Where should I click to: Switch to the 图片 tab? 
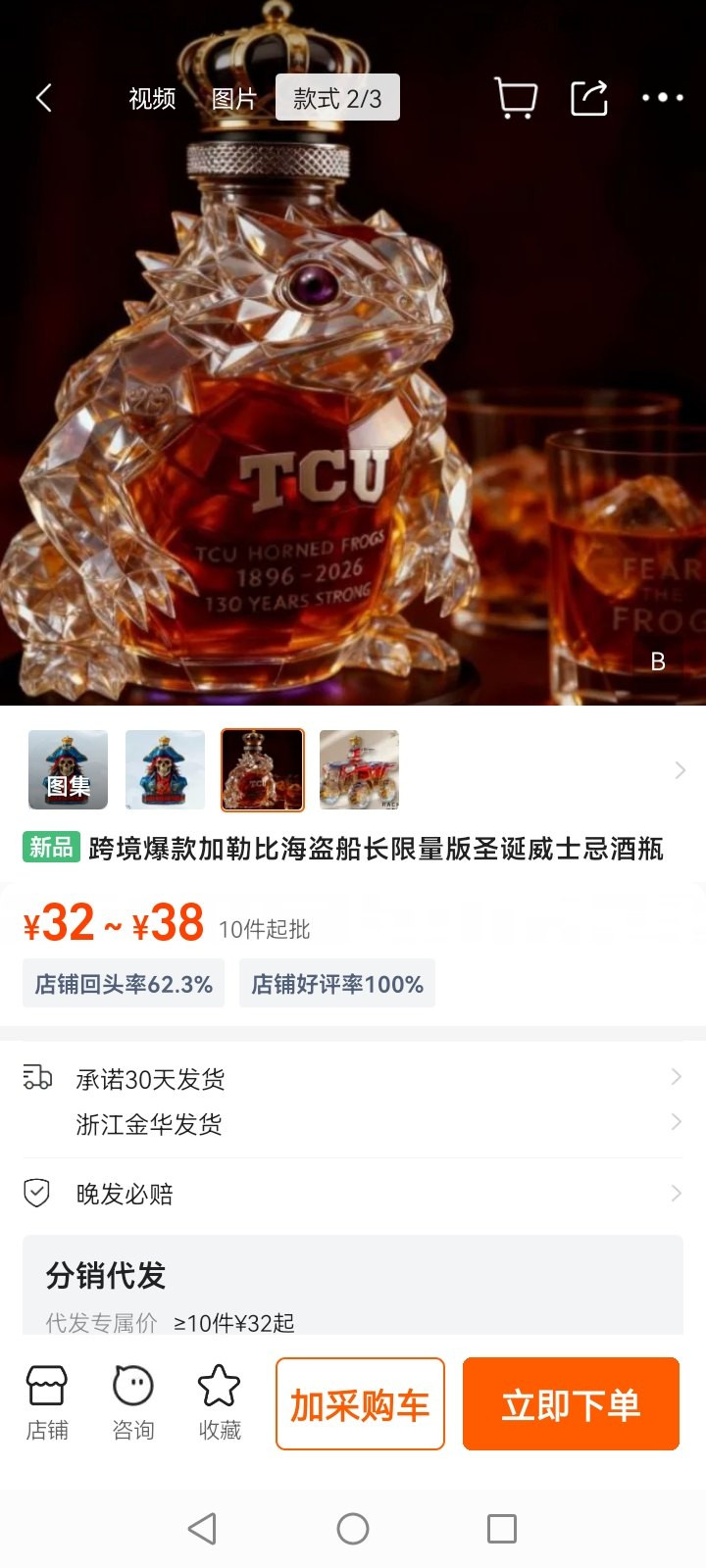tap(234, 98)
